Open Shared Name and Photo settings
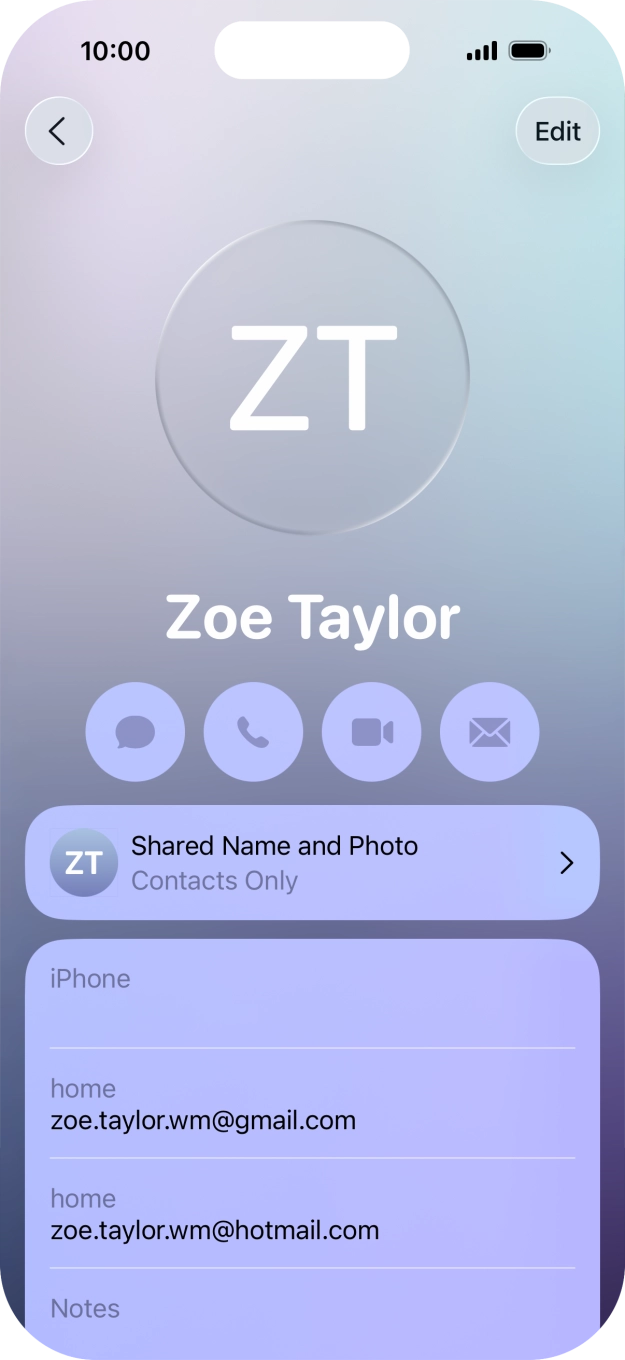 pyautogui.click(x=312, y=863)
